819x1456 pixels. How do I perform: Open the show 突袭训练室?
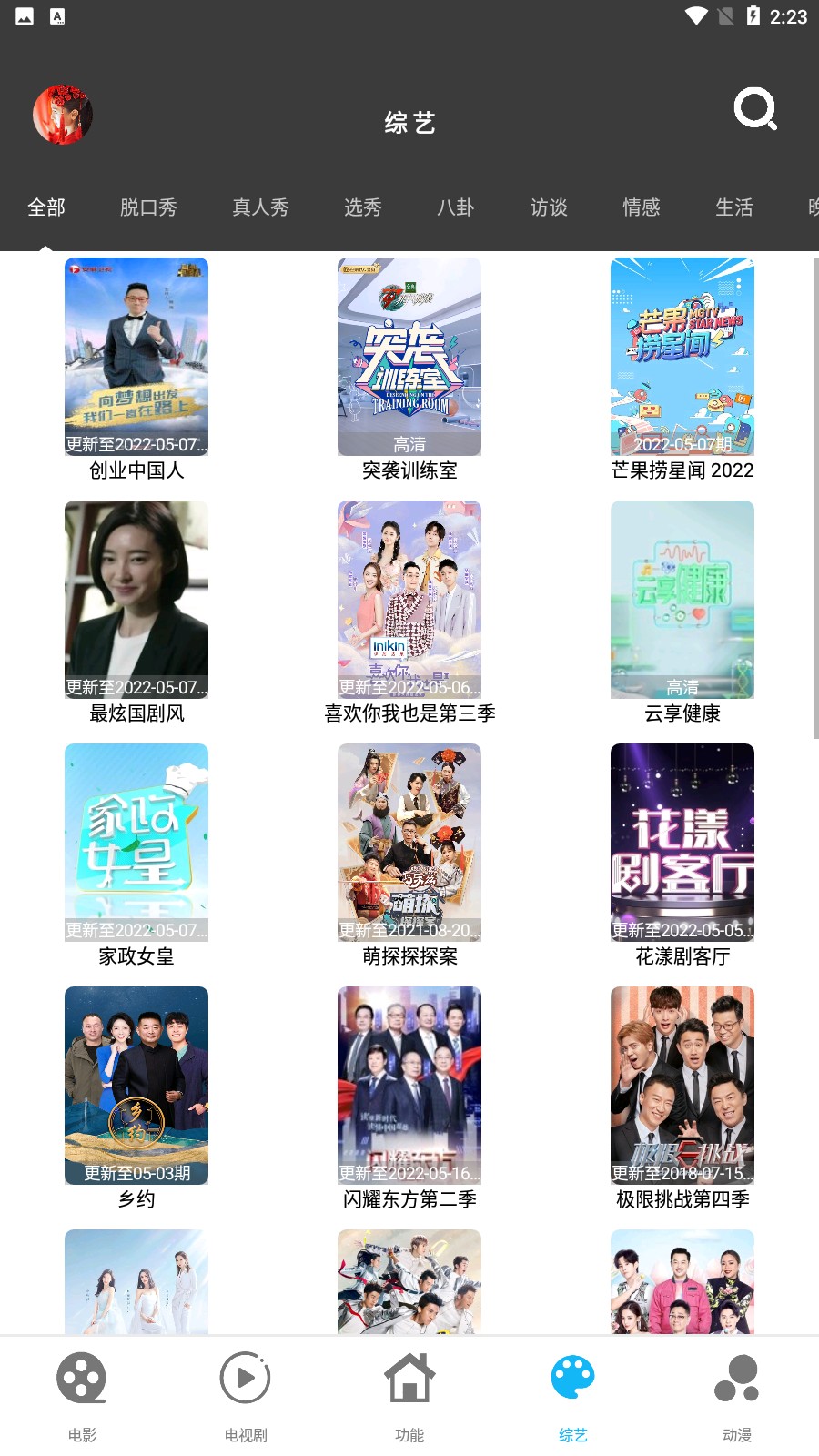[409, 357]
